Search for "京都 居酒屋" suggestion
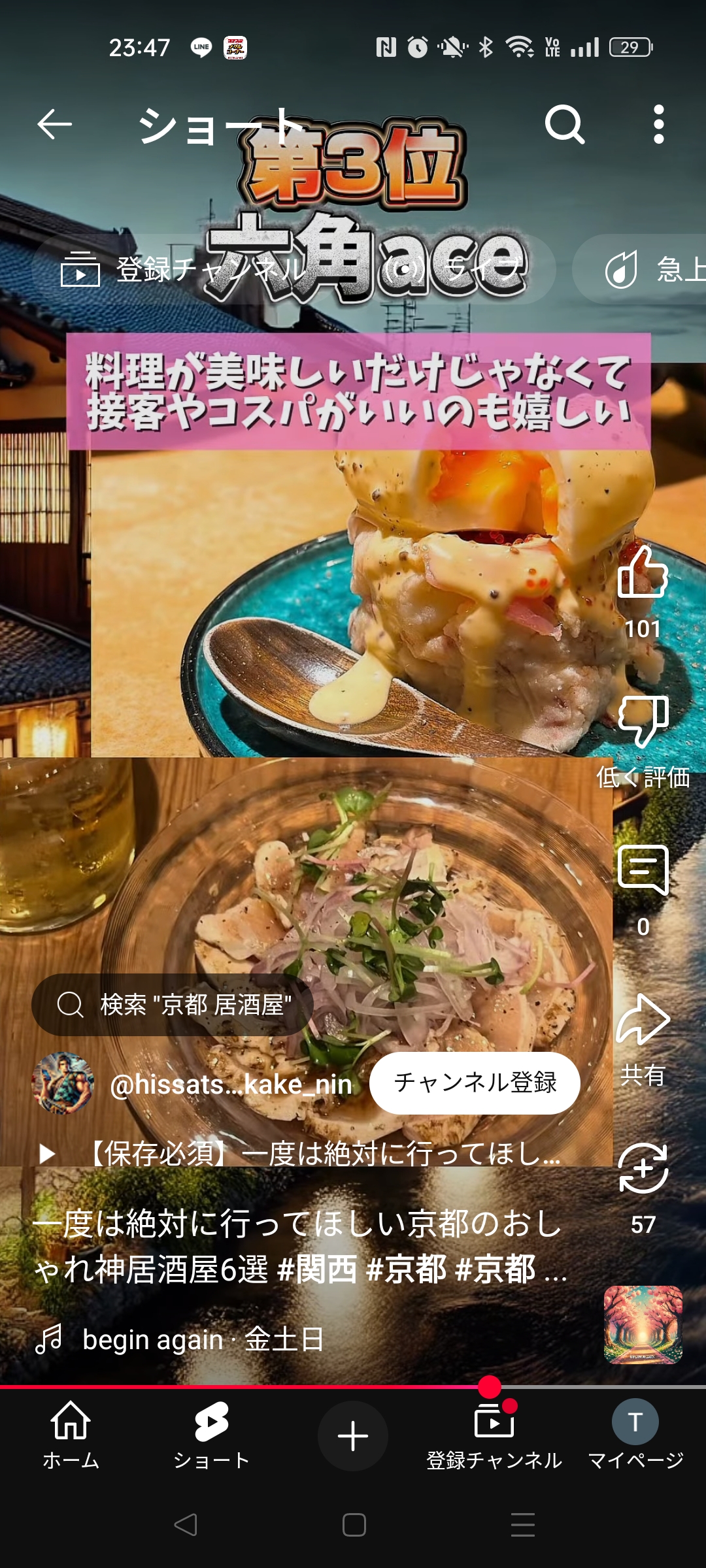The width and height of the screenshot is (706, 1568). (173, 1005)
